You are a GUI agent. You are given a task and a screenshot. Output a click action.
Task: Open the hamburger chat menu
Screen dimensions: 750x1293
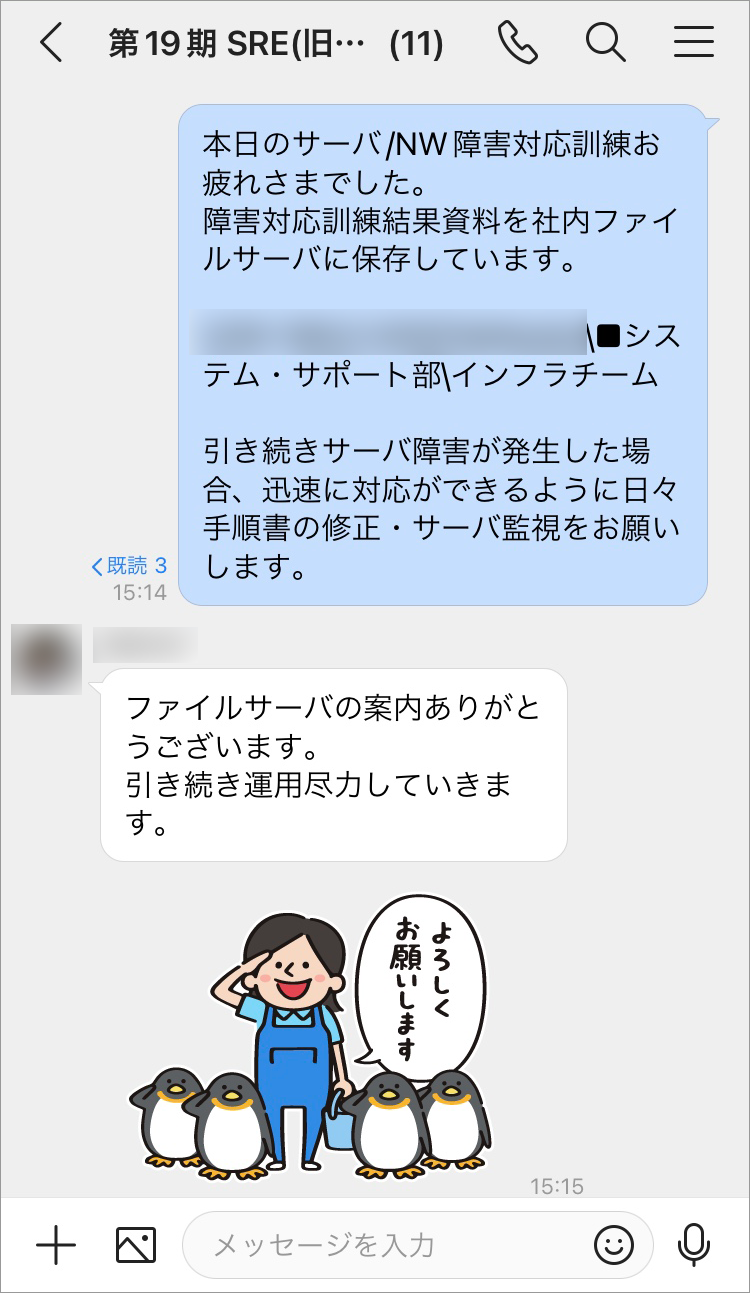[693, 44]
